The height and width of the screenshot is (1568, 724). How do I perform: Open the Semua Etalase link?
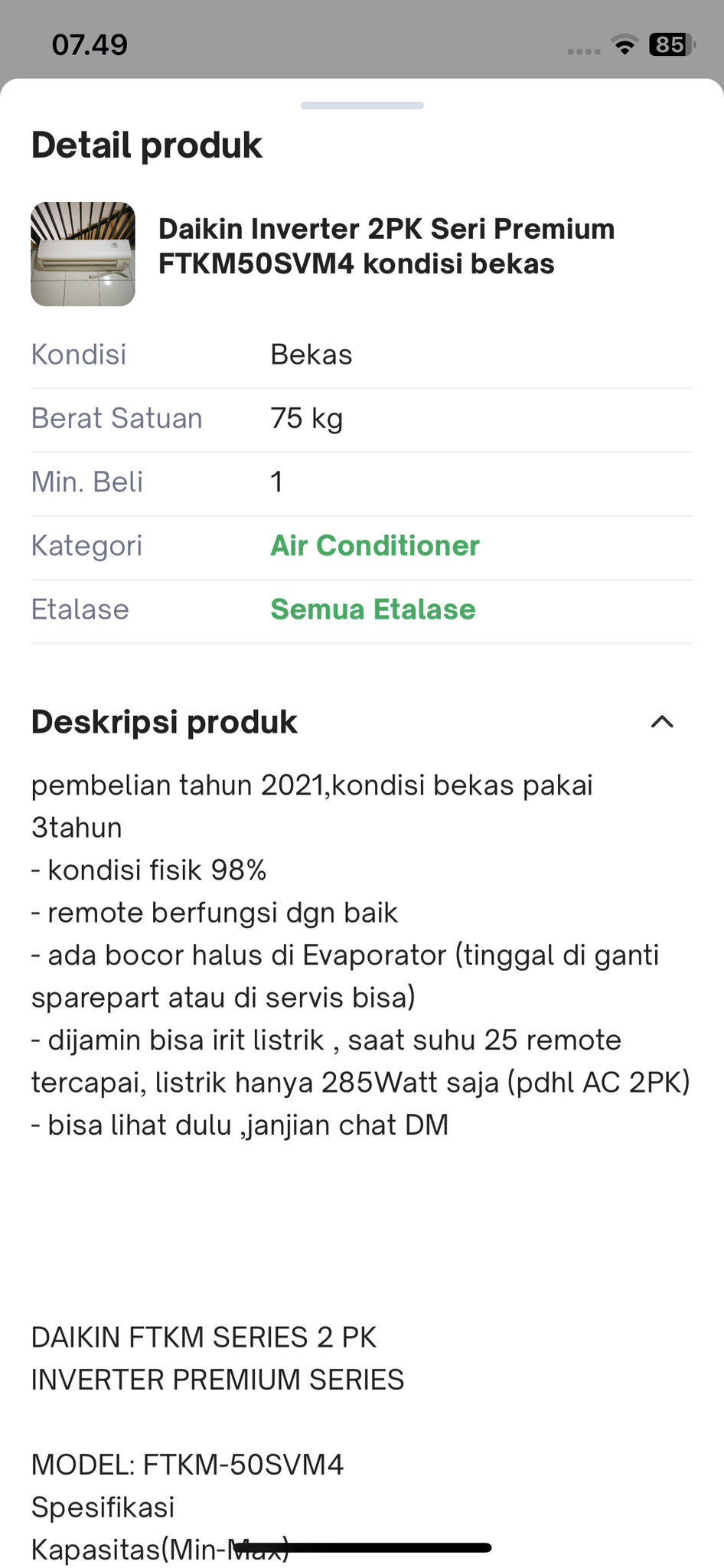coord(373,609)
